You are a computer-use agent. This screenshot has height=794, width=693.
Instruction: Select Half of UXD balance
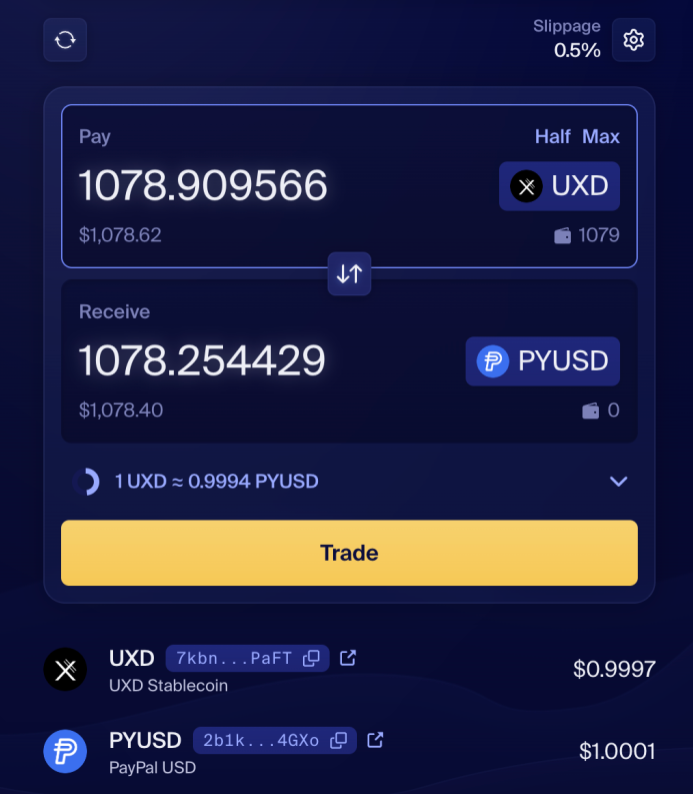[552, 137]
